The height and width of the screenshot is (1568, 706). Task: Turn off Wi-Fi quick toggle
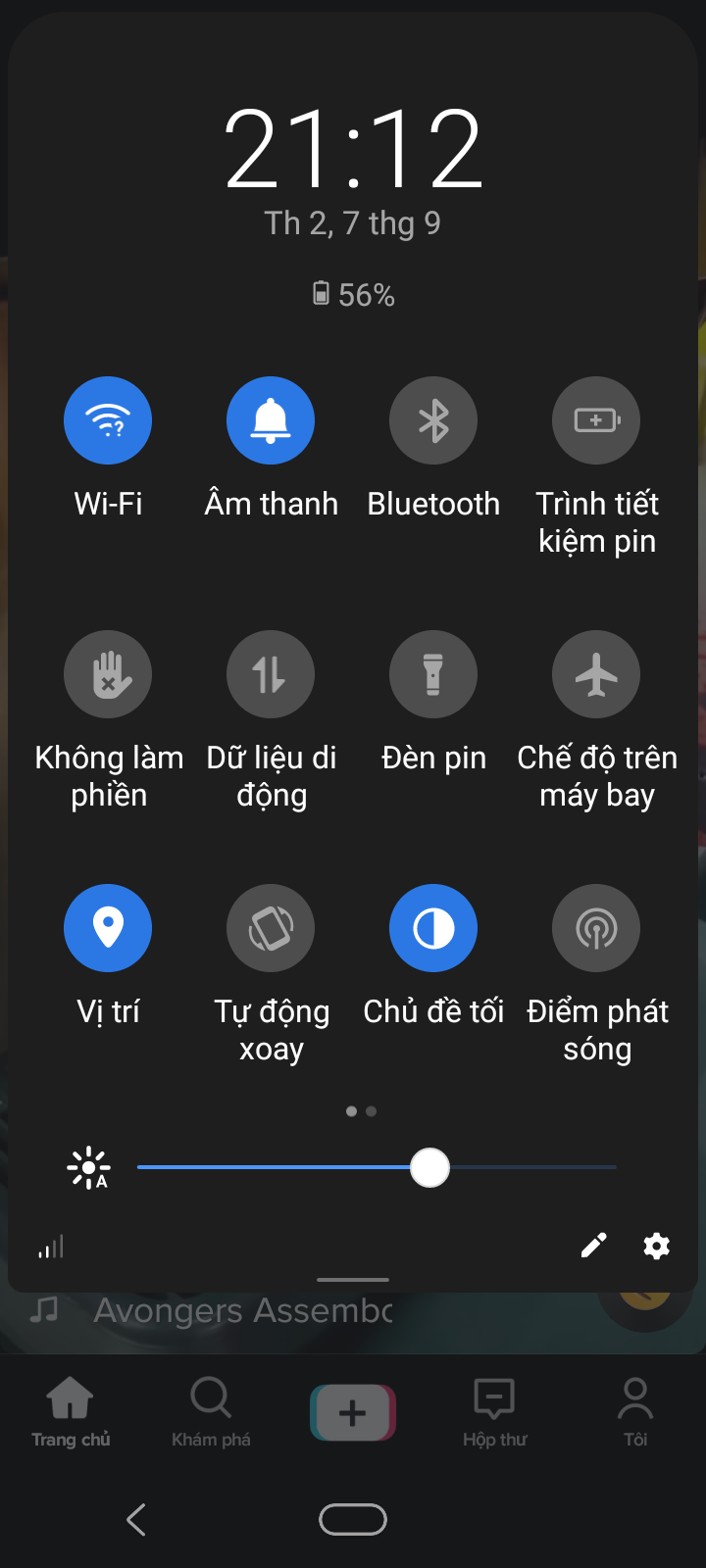108,420
